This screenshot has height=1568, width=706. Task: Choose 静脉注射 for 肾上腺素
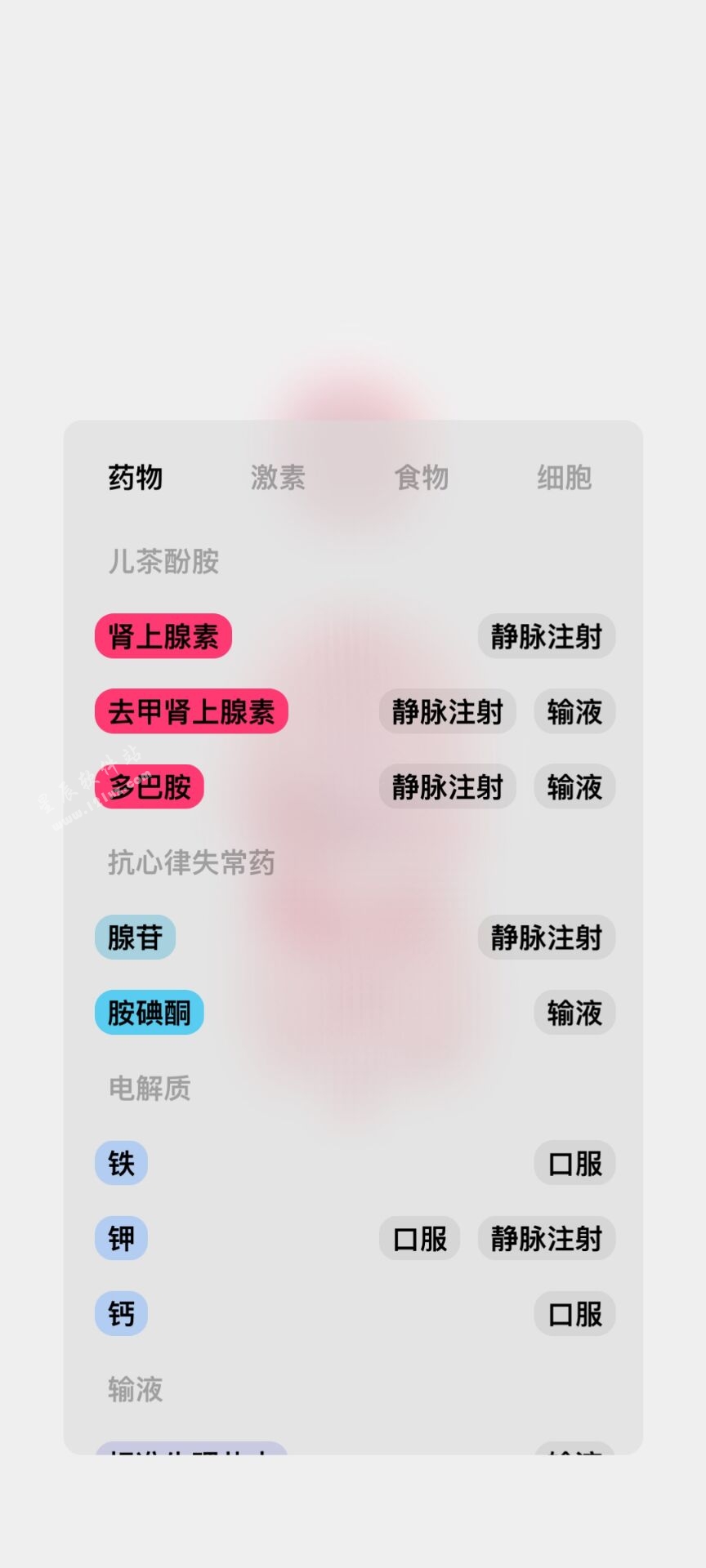pyautogui.click(x=547, y=636)
